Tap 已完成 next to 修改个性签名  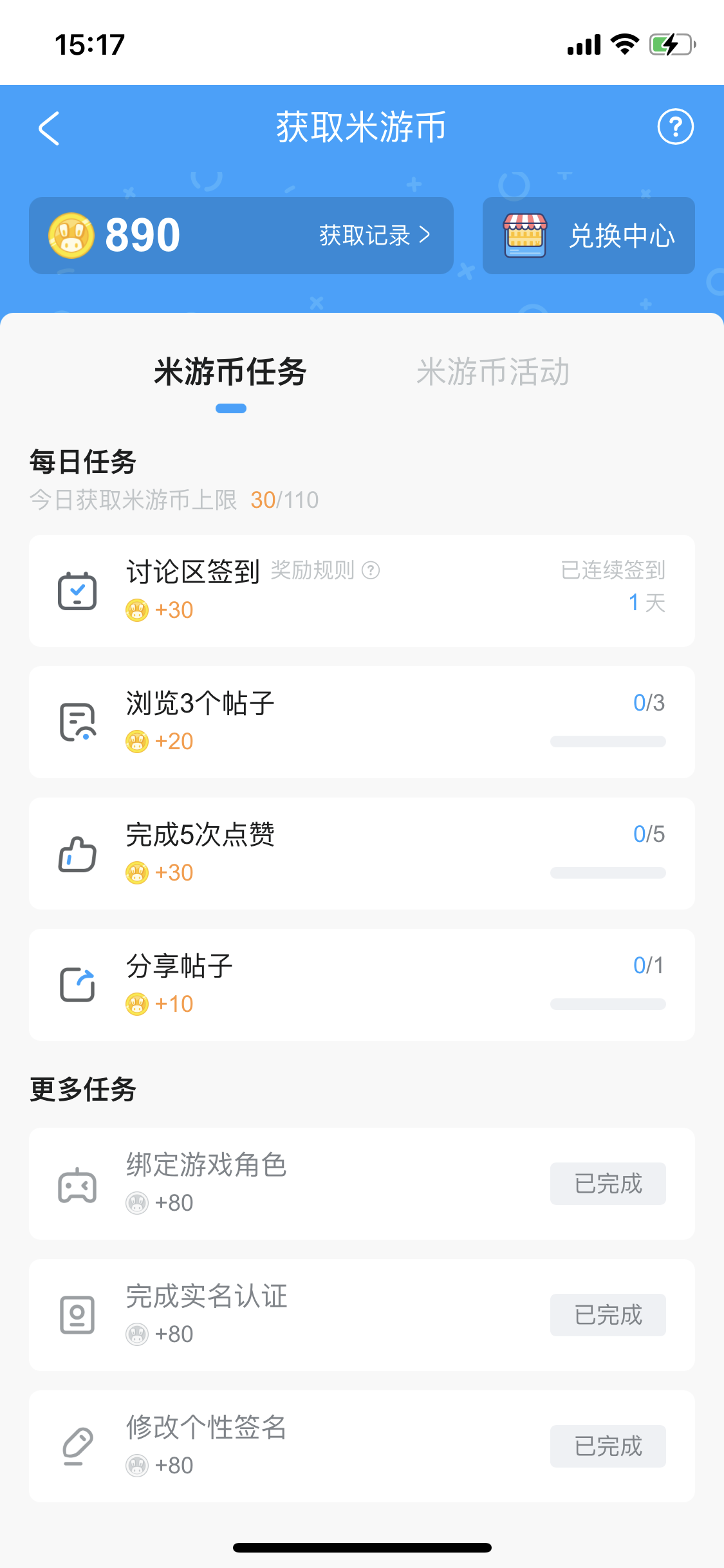[608, 1446]
